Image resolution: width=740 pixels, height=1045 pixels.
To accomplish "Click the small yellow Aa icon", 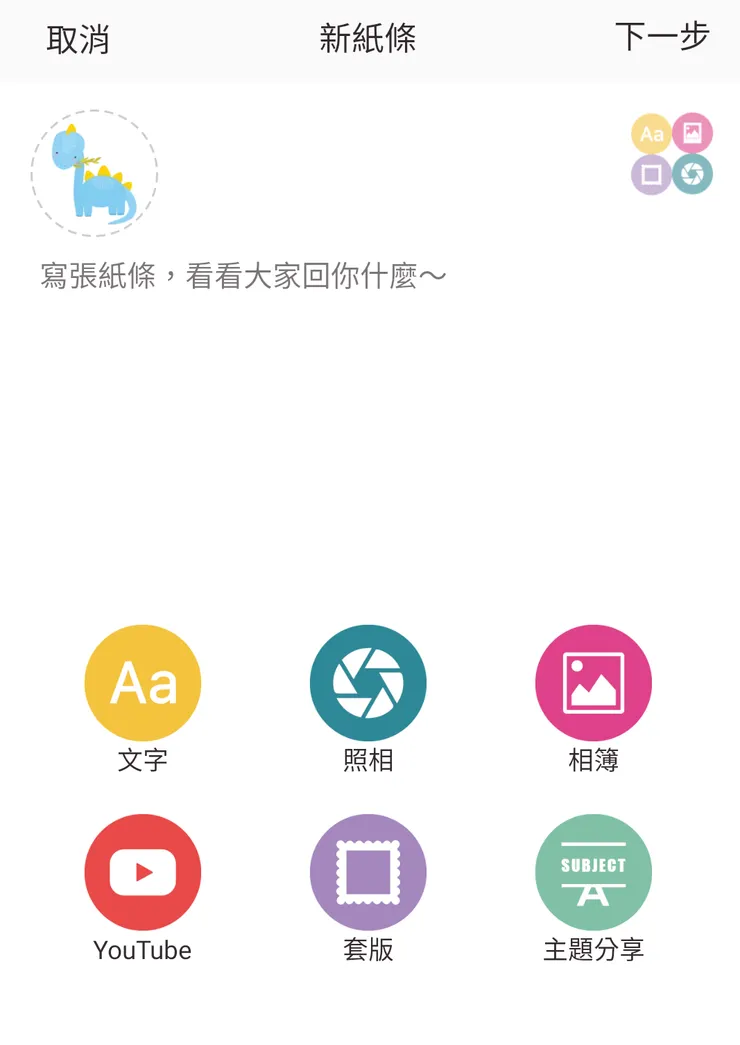I will (652, 133).
